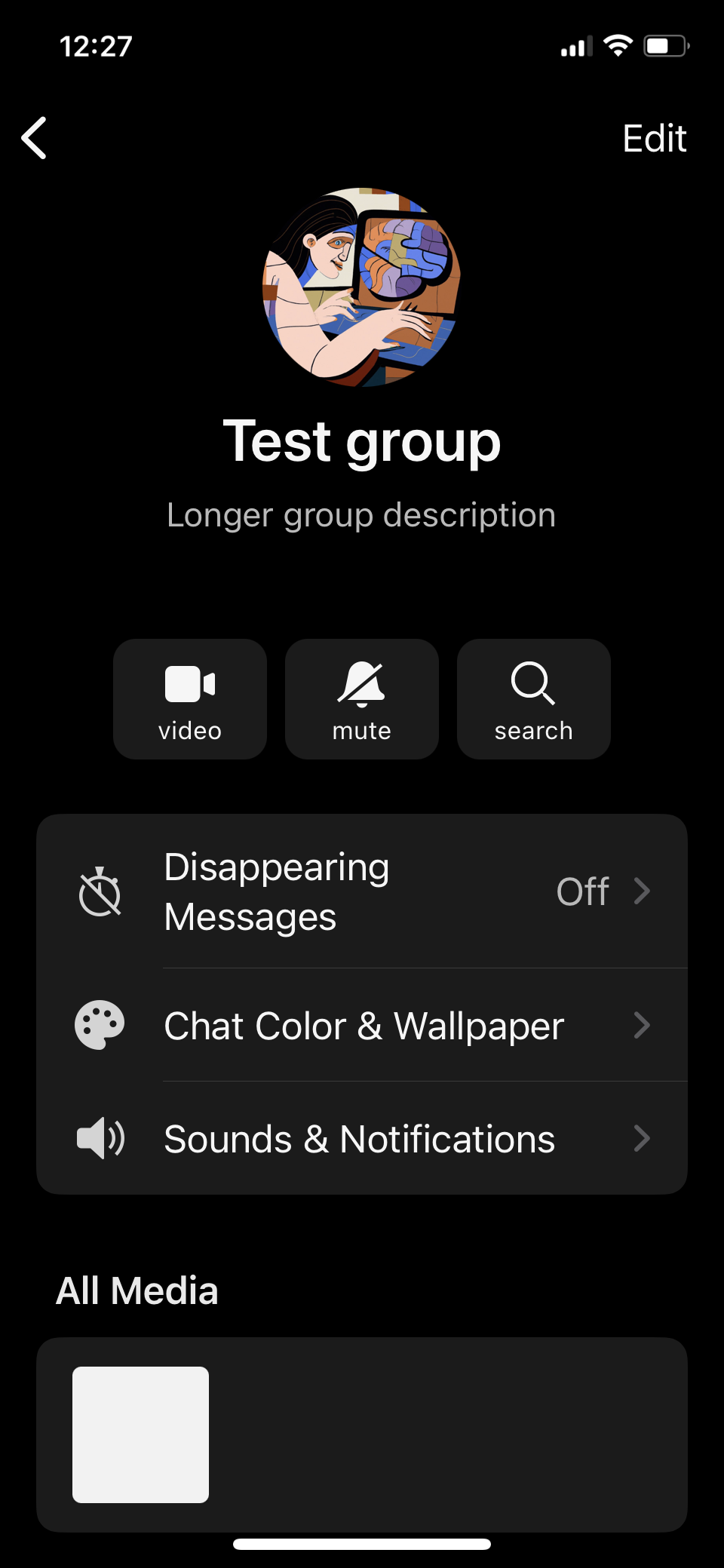
Task: Tap the speaker icon for notifications
Action: pyautogui.click(x=100, y=1139)
